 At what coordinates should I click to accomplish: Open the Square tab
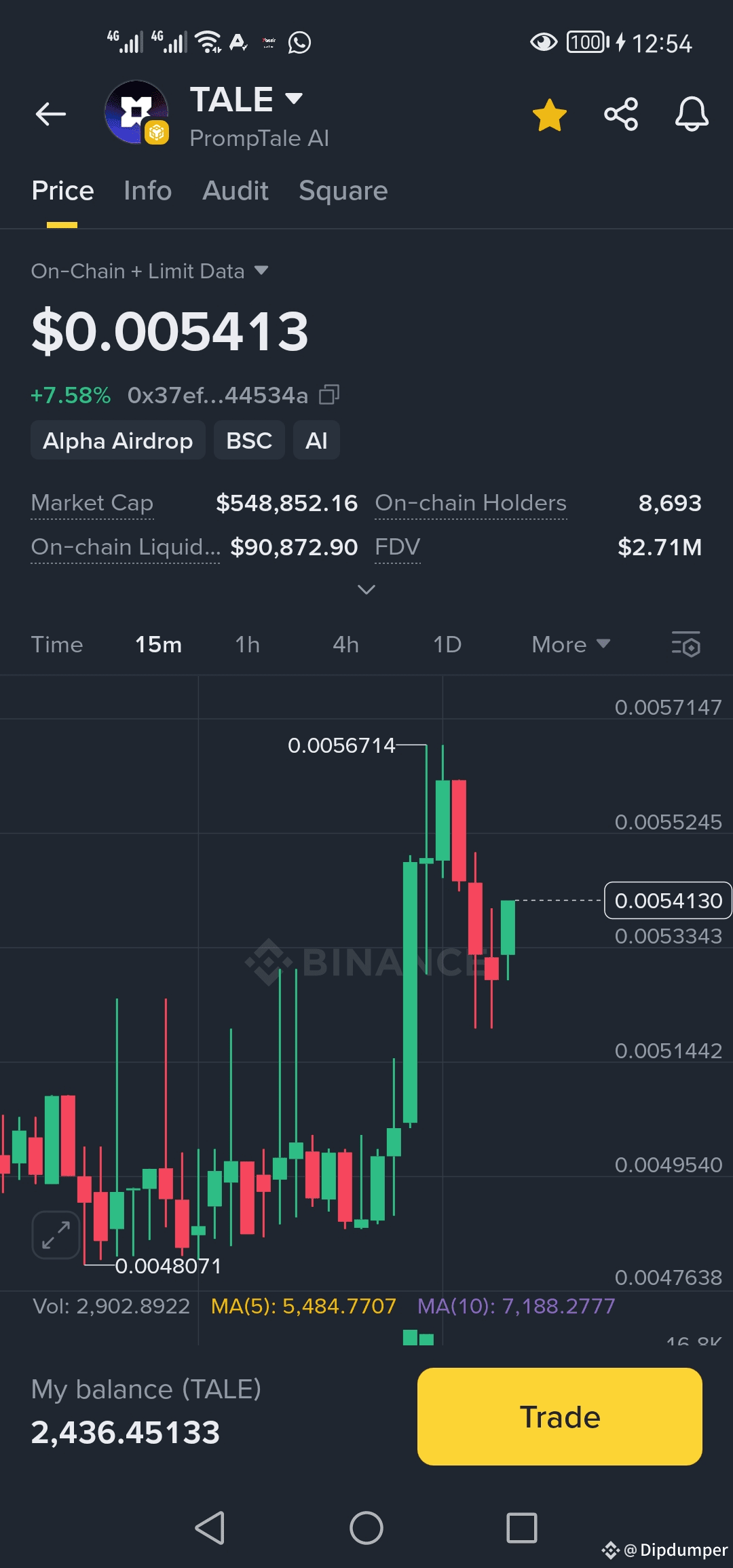tap(343, 191)
